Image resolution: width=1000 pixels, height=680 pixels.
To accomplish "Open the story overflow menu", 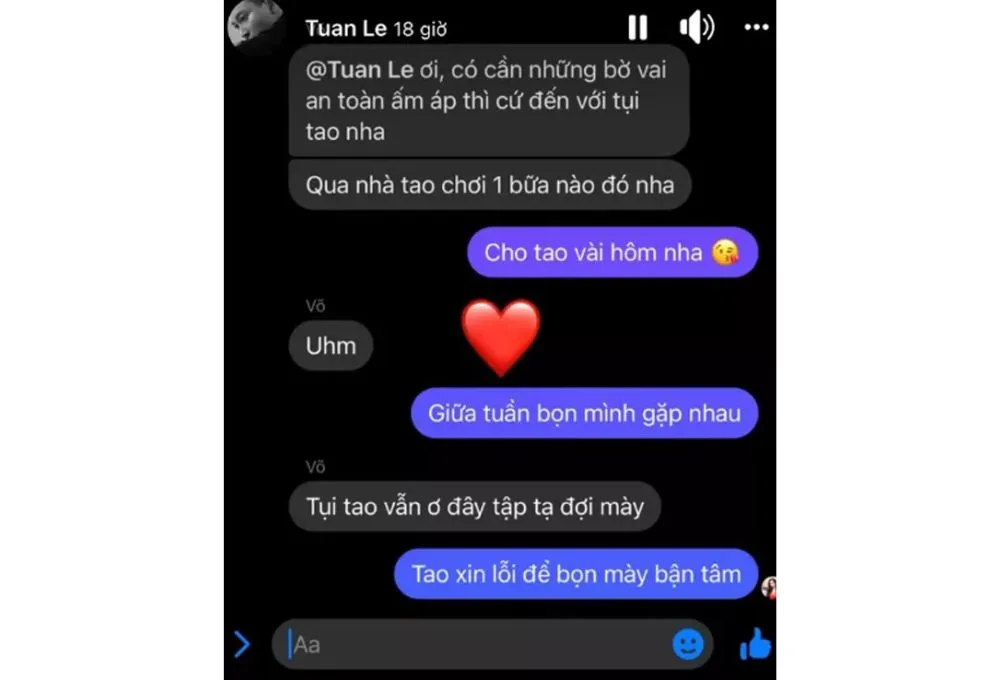I will pyautogui.click(x=756, y=27).
